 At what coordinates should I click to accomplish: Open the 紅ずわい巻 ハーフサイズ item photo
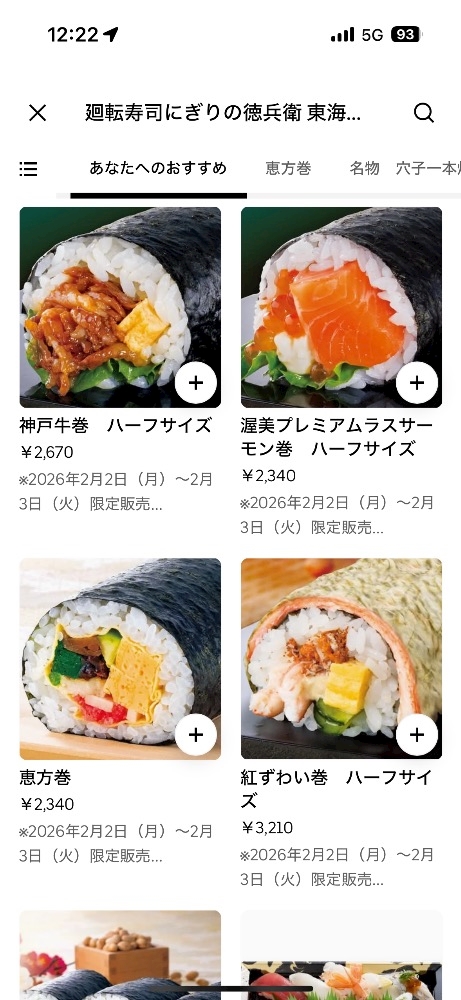coord(341,659)
